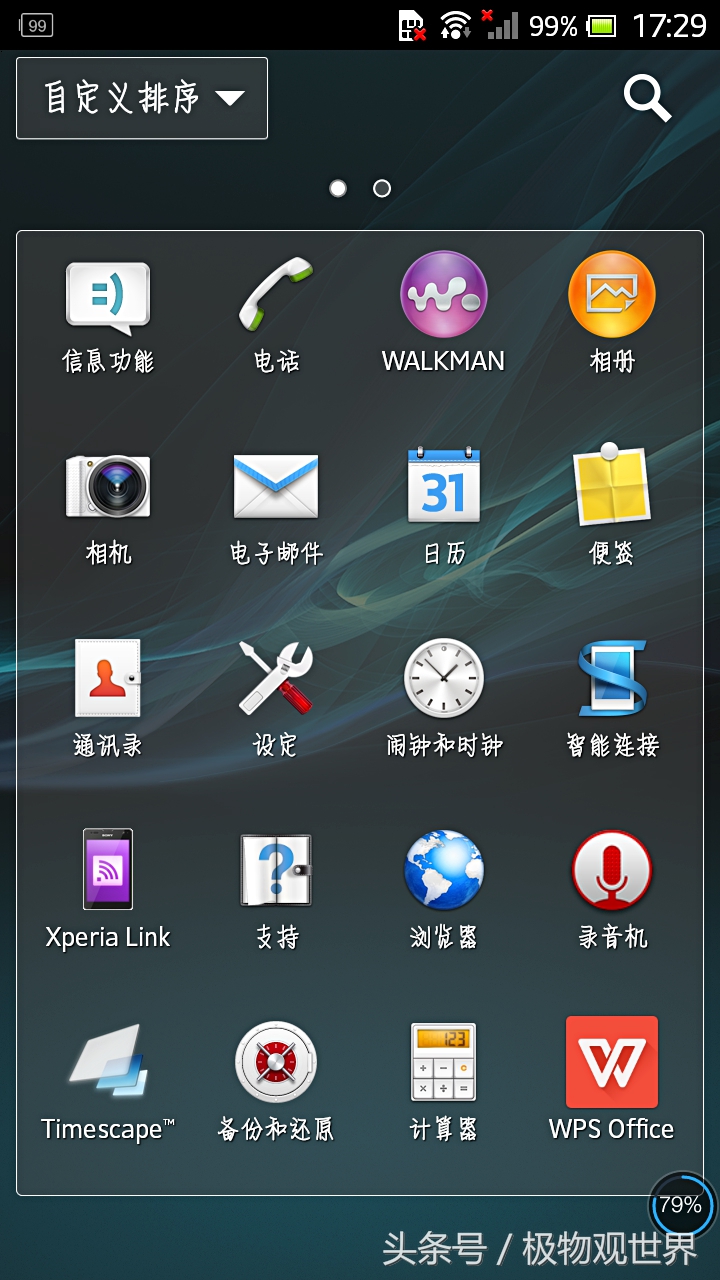This screenshot has height=1280, width=720.
Task: Select the current first page dot
Action: (x=338, y=188)
